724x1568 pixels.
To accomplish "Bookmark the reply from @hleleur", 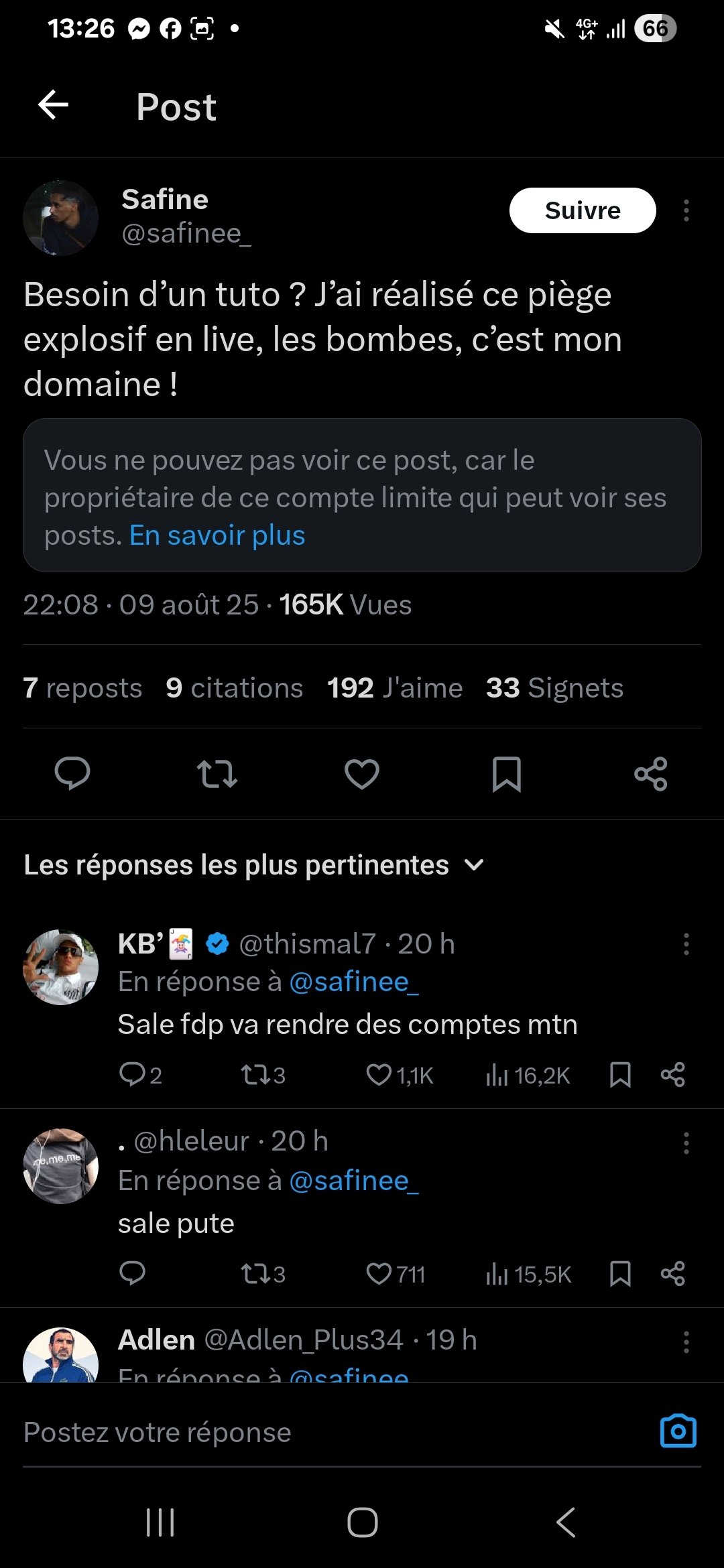I will point(620,1273).
